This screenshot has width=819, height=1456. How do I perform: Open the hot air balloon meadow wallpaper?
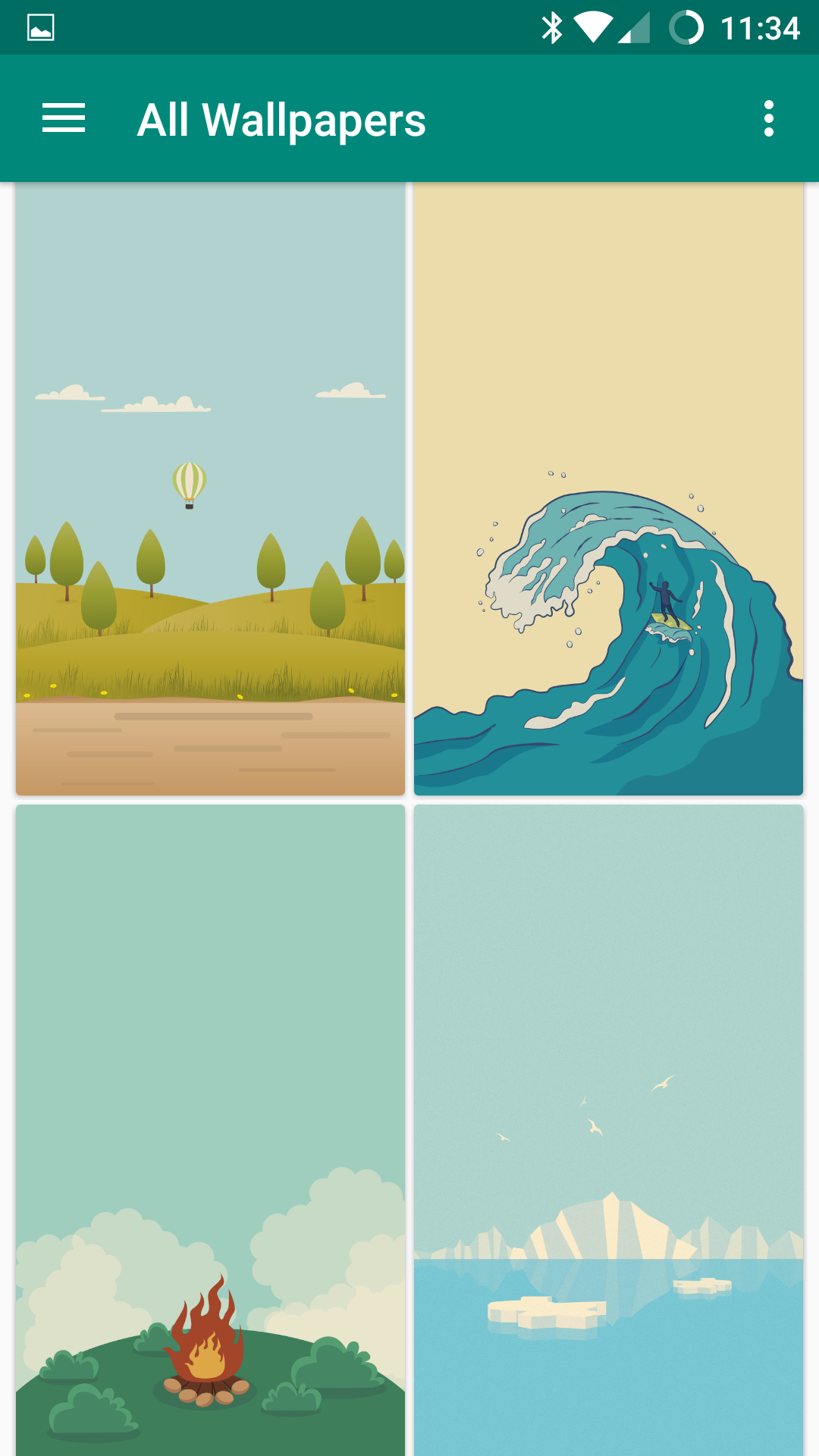tap(210, 488)
